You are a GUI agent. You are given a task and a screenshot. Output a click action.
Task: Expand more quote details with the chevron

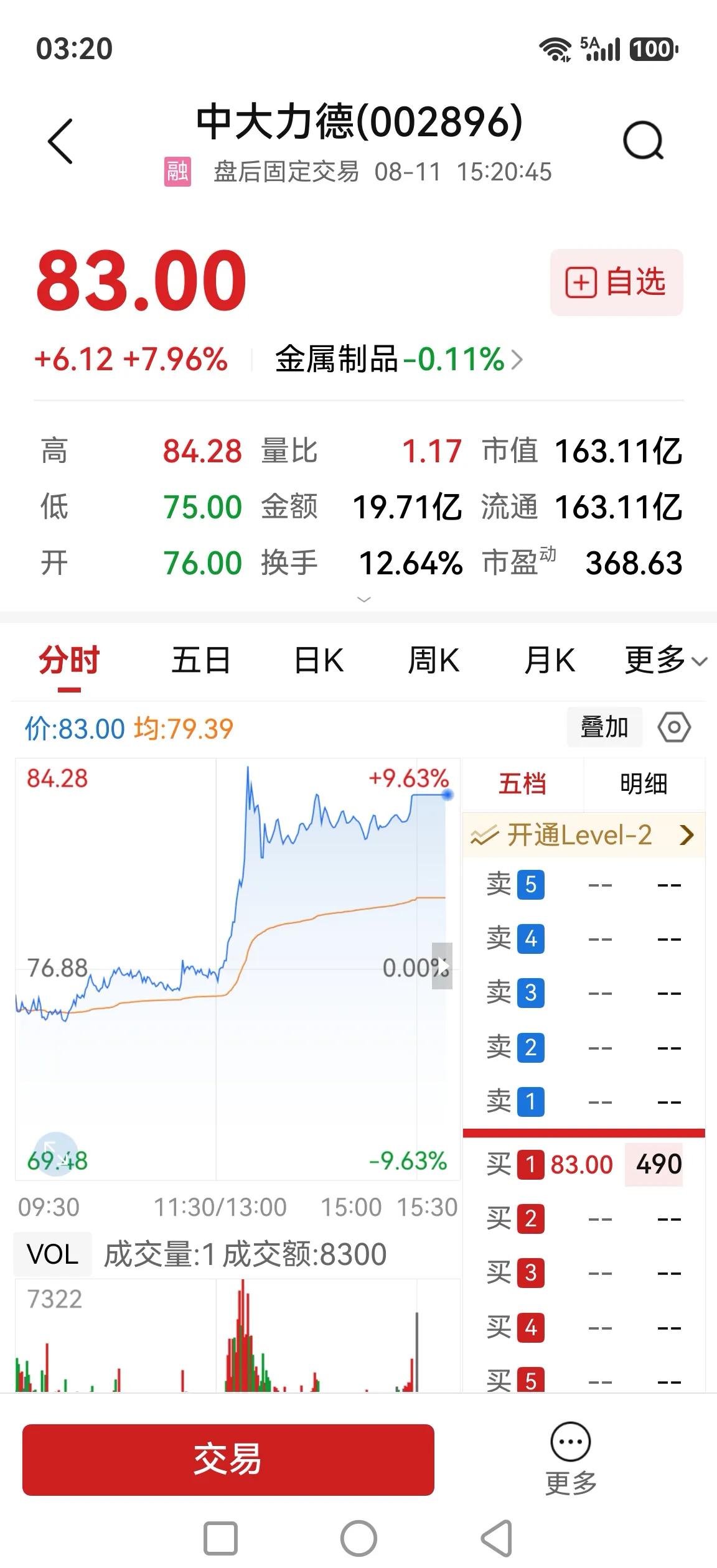[x=363, y=599]
